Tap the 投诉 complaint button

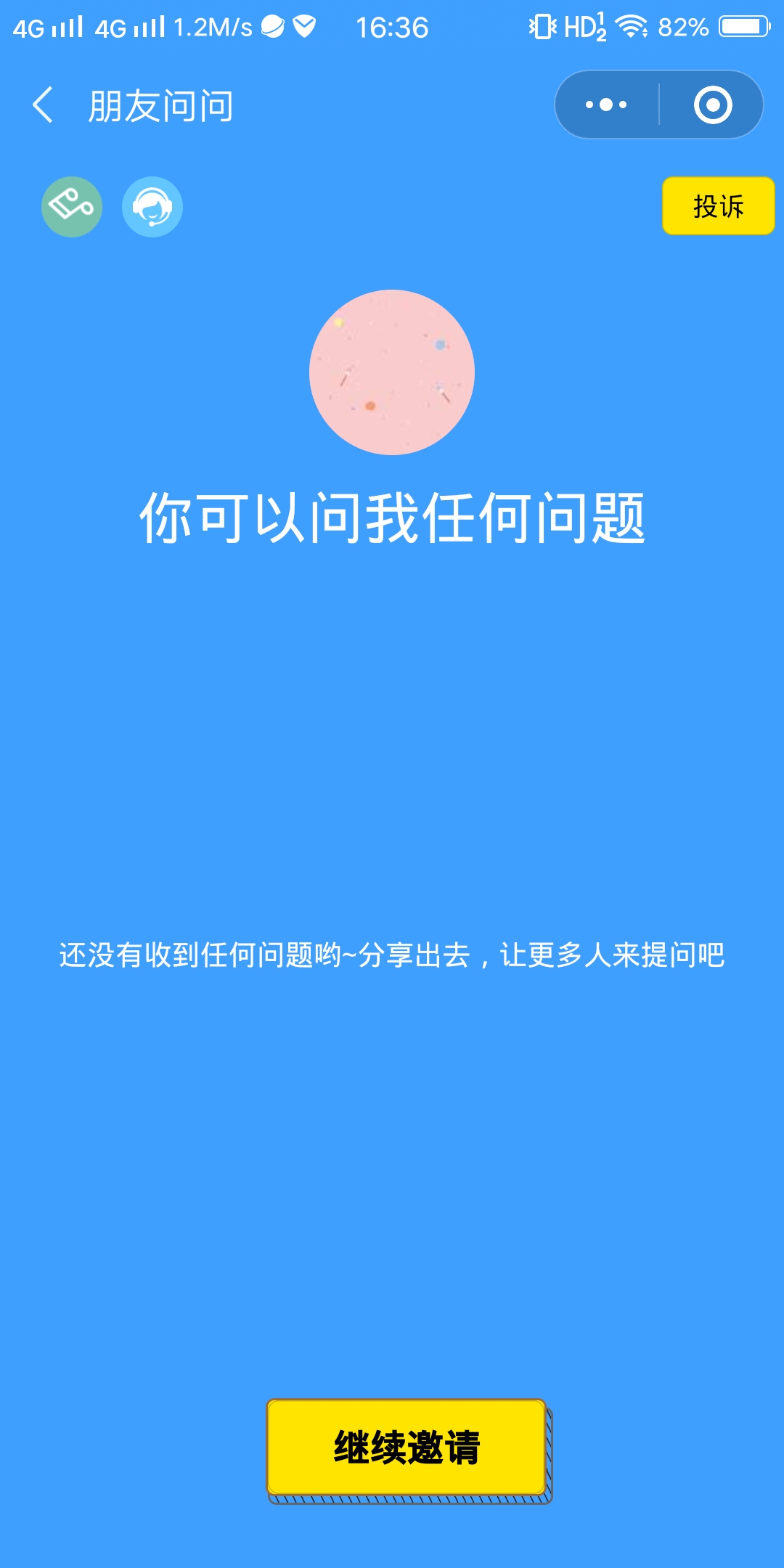tap(718, 206)
